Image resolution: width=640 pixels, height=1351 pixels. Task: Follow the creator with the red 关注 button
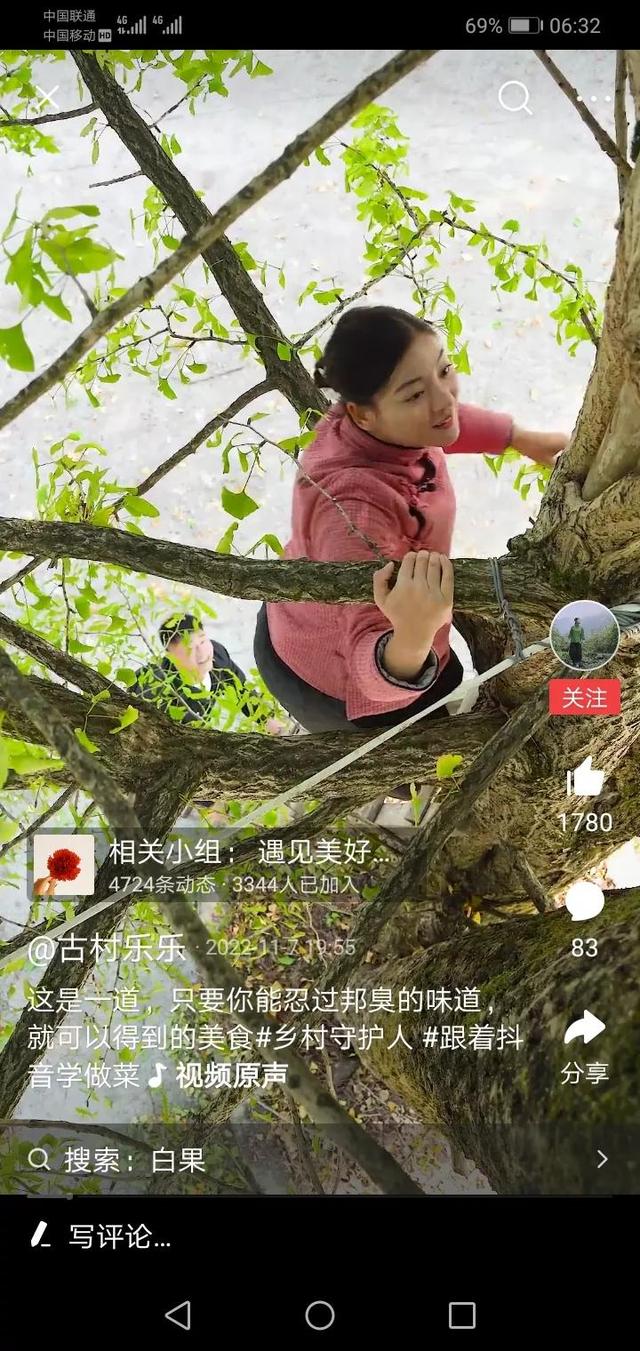pyautogui.click(x=585, y=697)
